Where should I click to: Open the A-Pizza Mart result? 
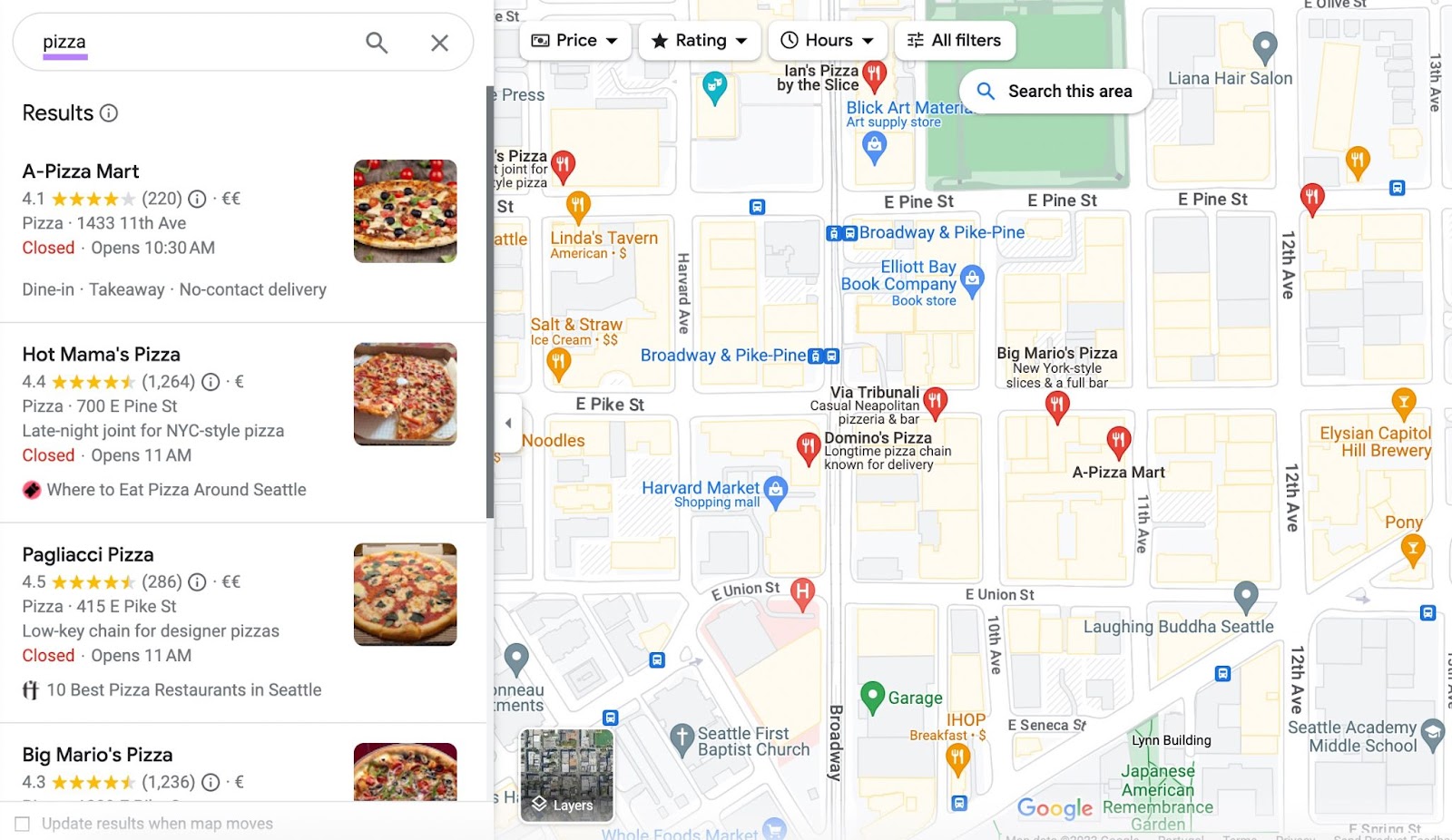pyautogui.click(x=81, y=171)
